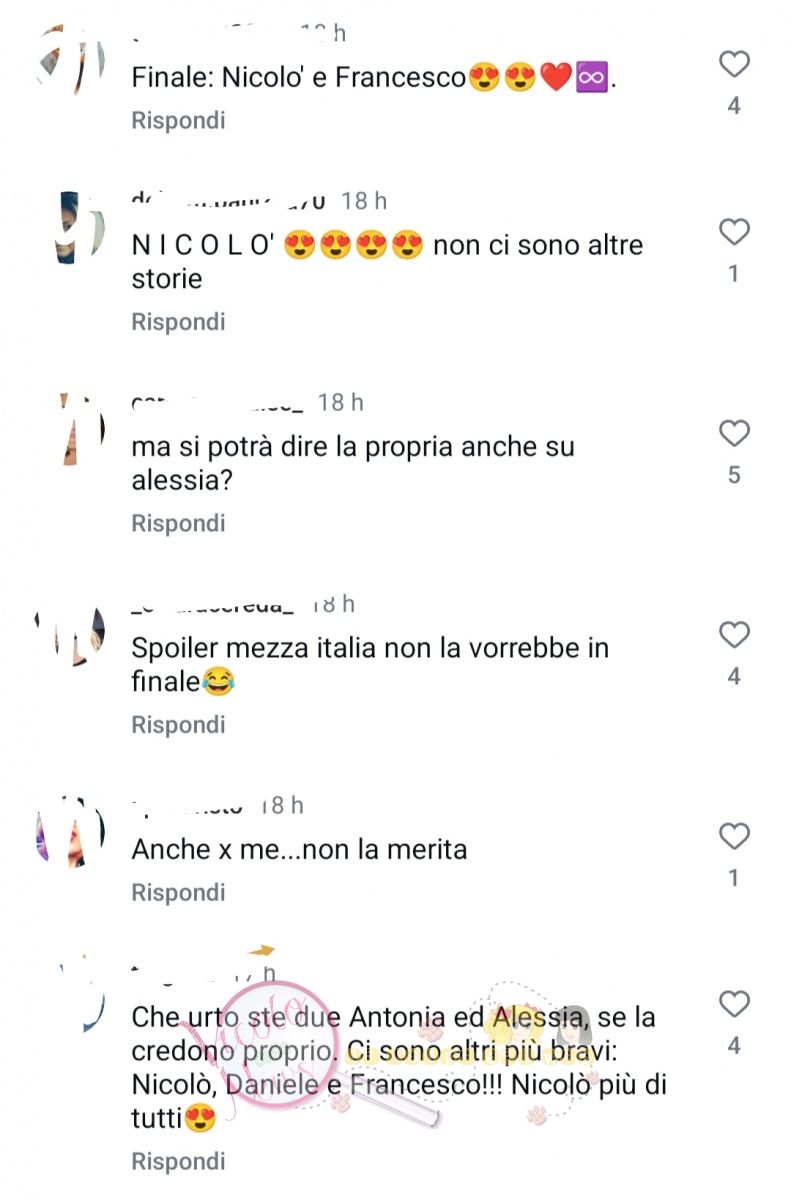Like the 'non ci sono altre storie' comment
The height and width of the screenshot is (1200, 791).
[734, 232]
